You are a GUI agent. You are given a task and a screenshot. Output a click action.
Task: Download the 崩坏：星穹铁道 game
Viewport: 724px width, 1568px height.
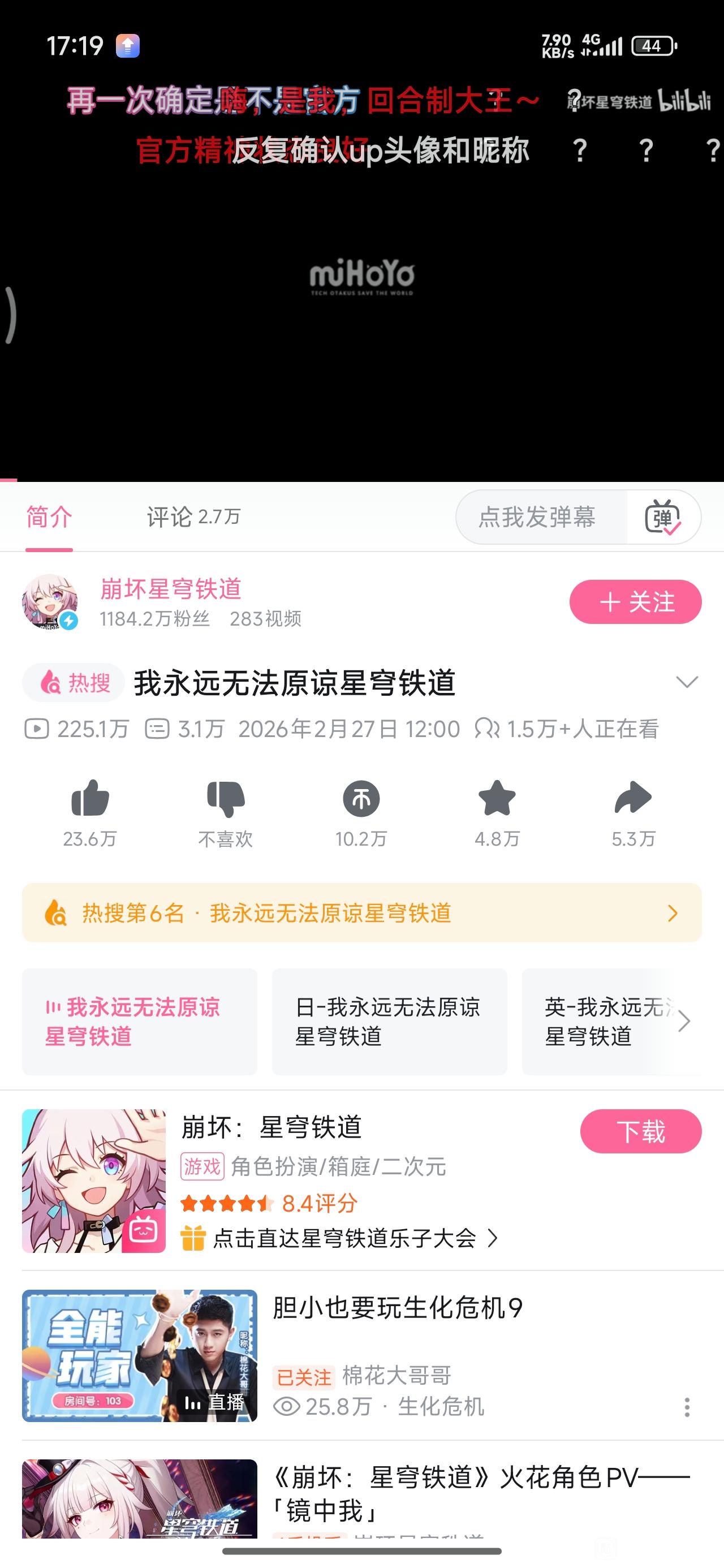tap(641, 1131)
